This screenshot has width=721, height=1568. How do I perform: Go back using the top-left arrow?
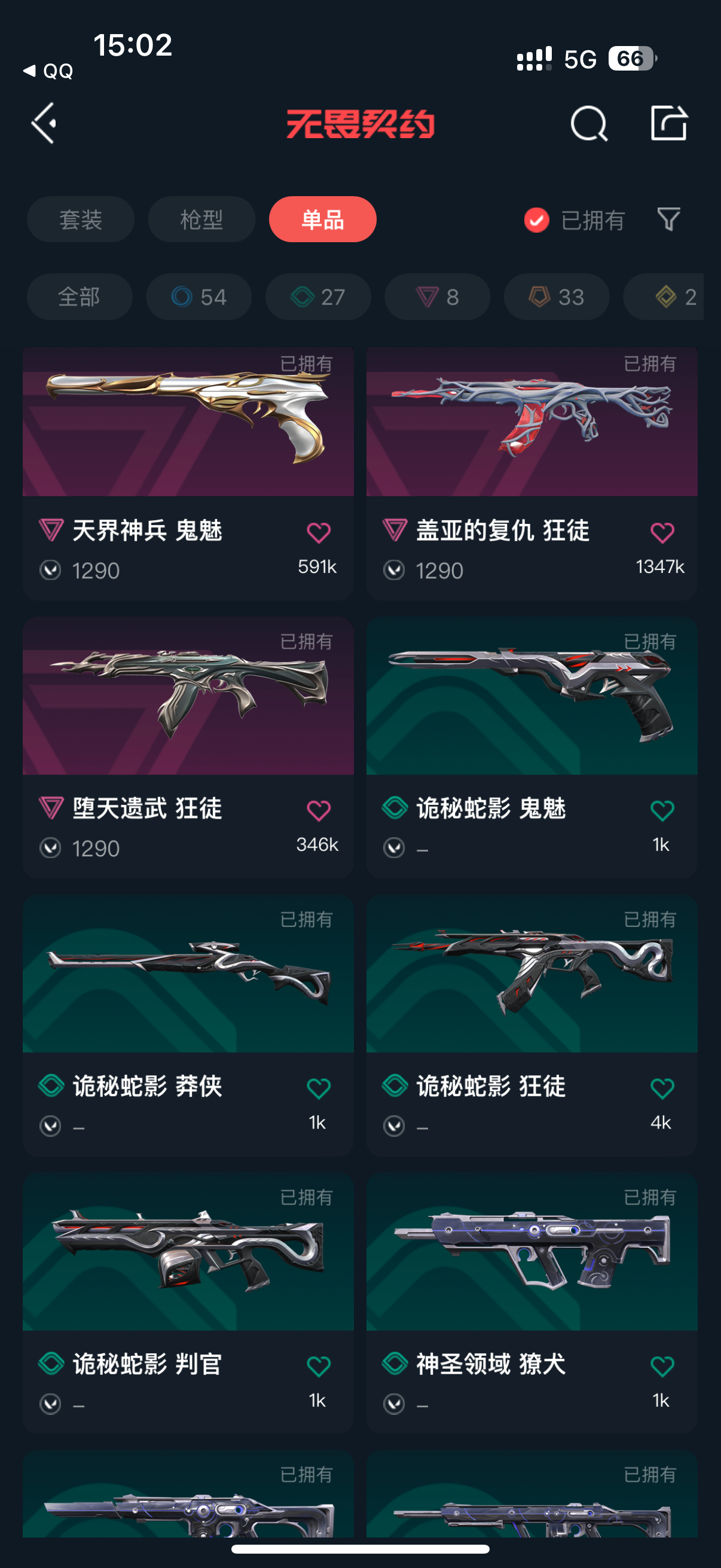[x=44, y=124]
